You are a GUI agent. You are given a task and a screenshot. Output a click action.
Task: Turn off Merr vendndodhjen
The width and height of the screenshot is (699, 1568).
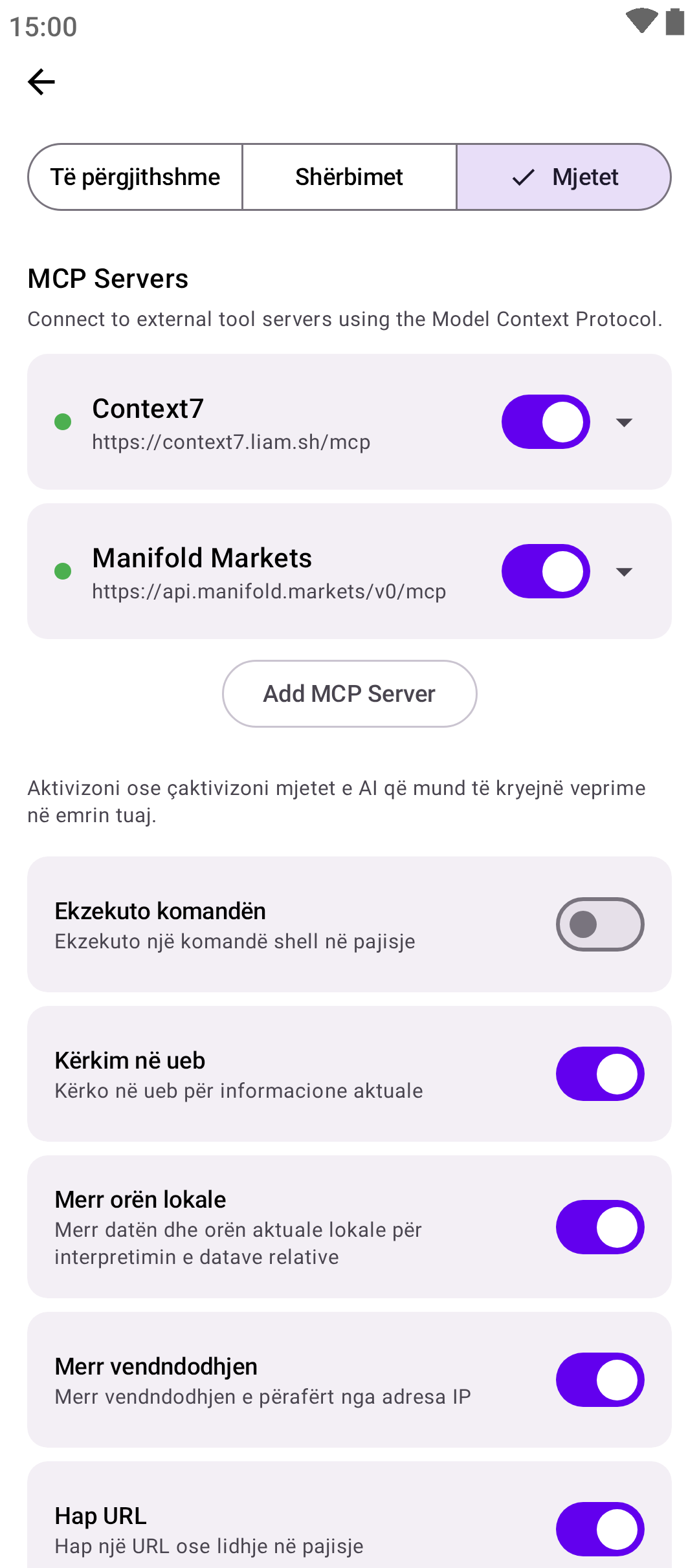[x=599, y=1380]
